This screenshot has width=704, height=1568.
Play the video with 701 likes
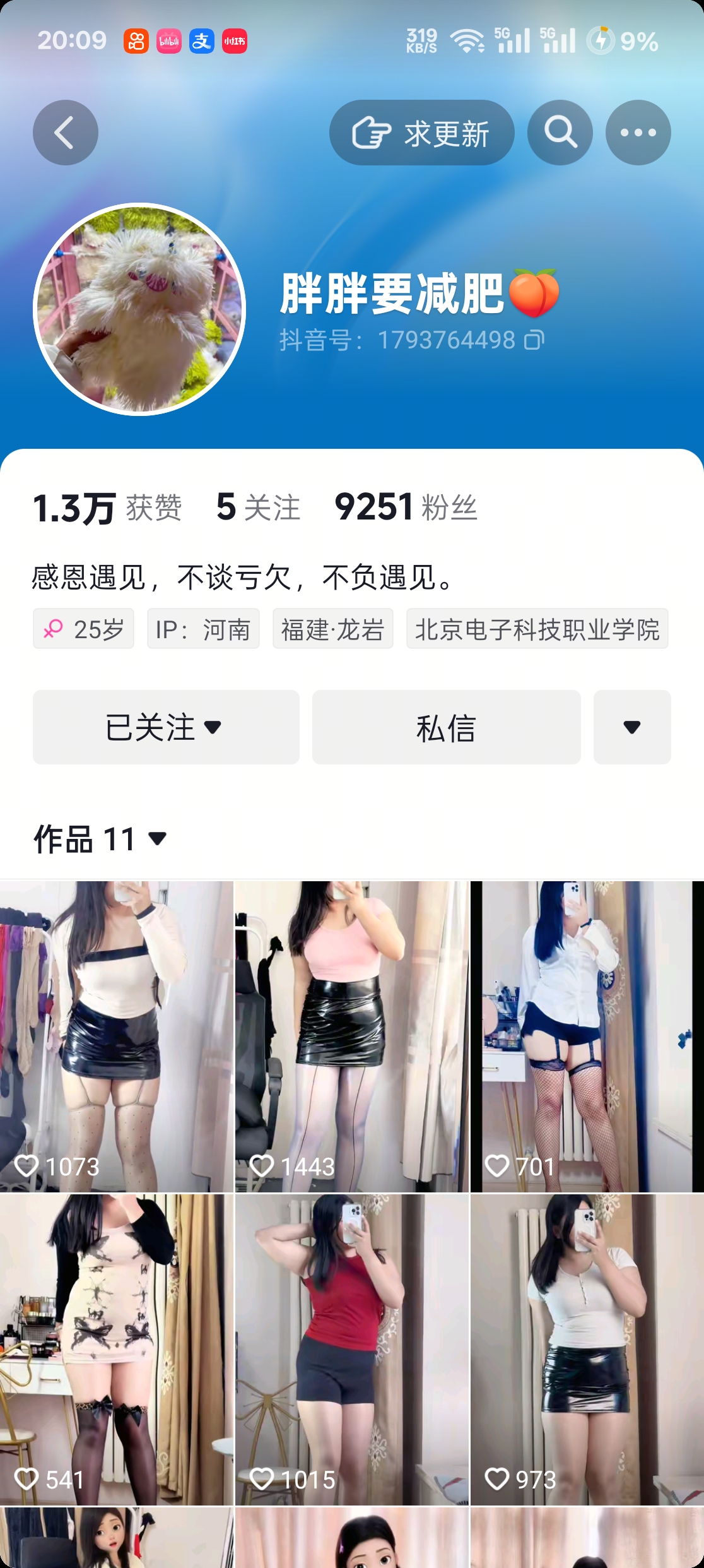point(587,1035)
